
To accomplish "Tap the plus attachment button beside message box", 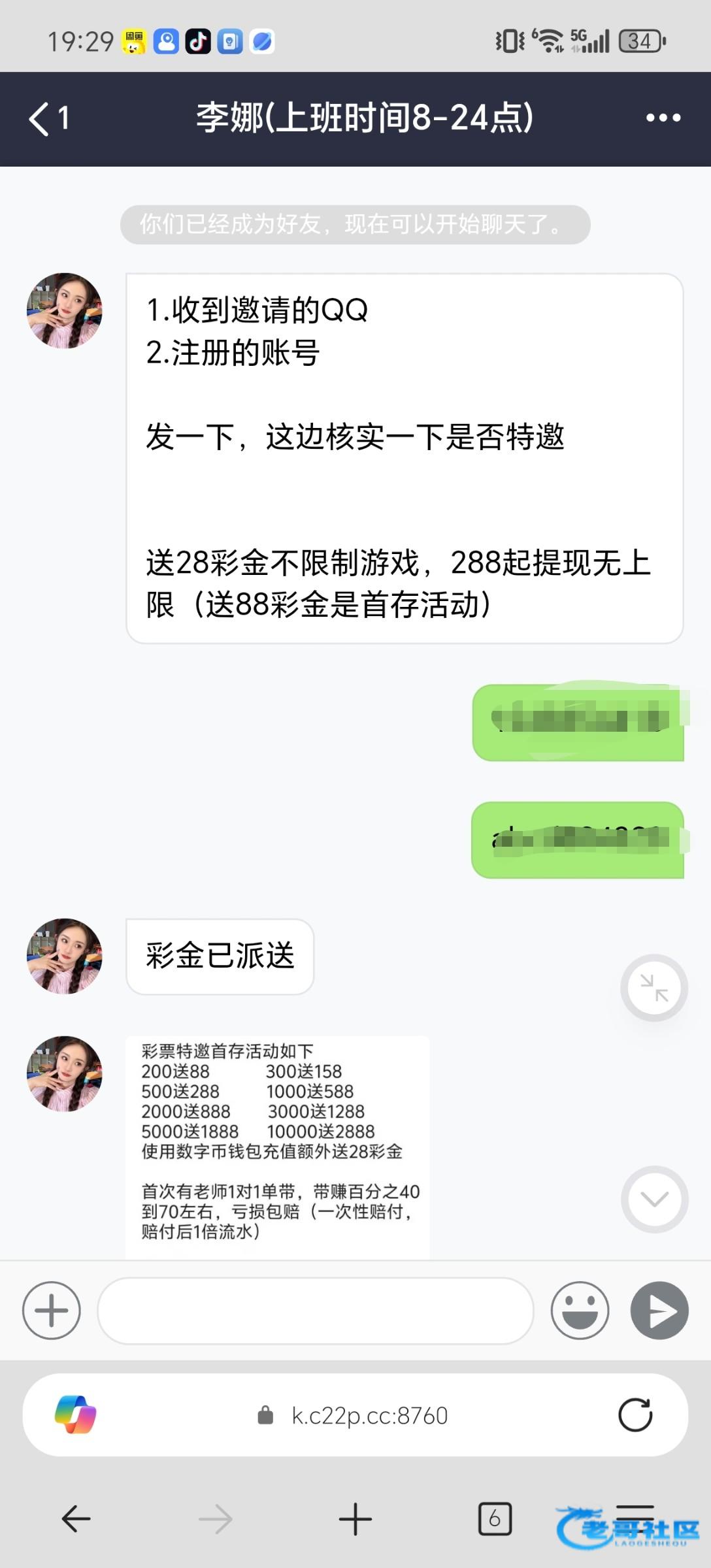I will click(51, 1311).
